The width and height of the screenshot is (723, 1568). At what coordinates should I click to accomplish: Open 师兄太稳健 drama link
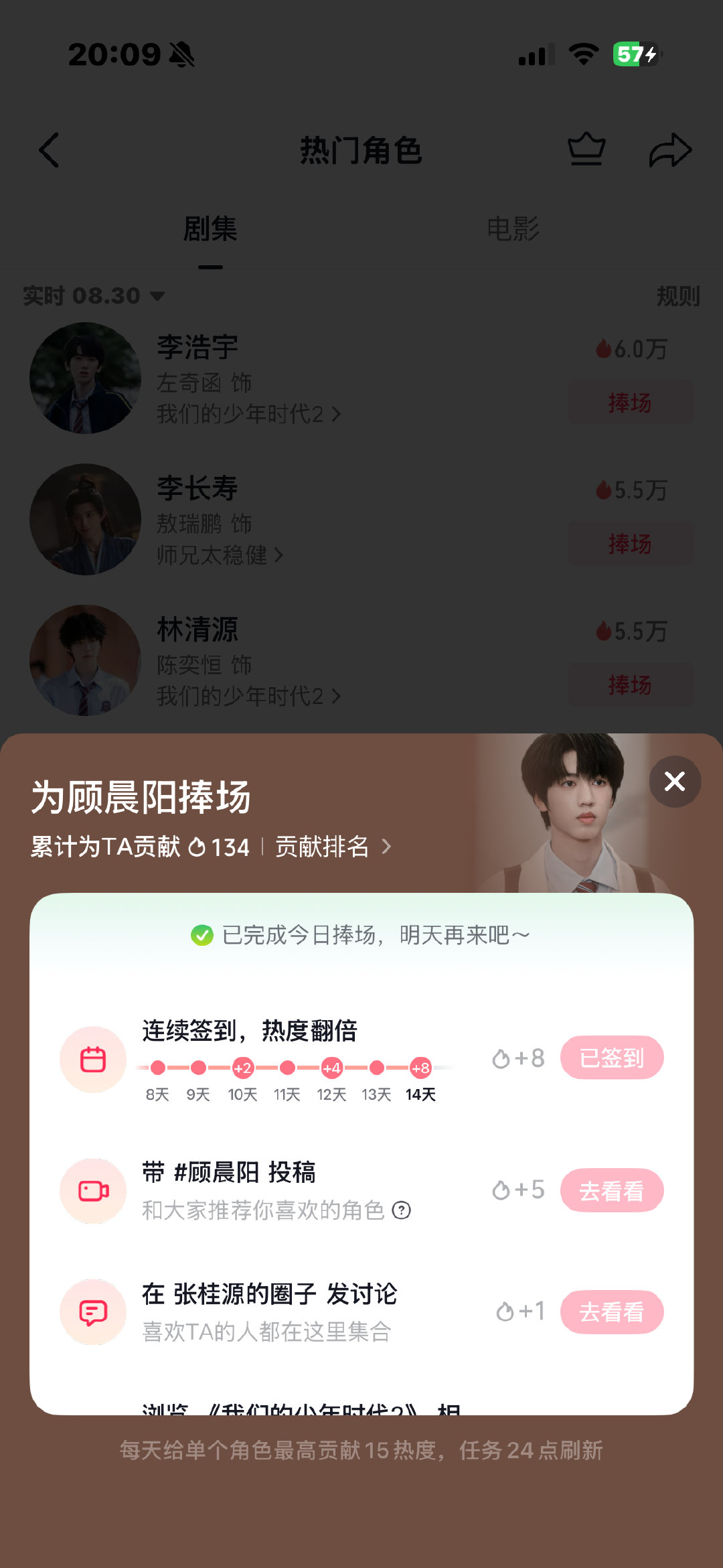point(220,555)
